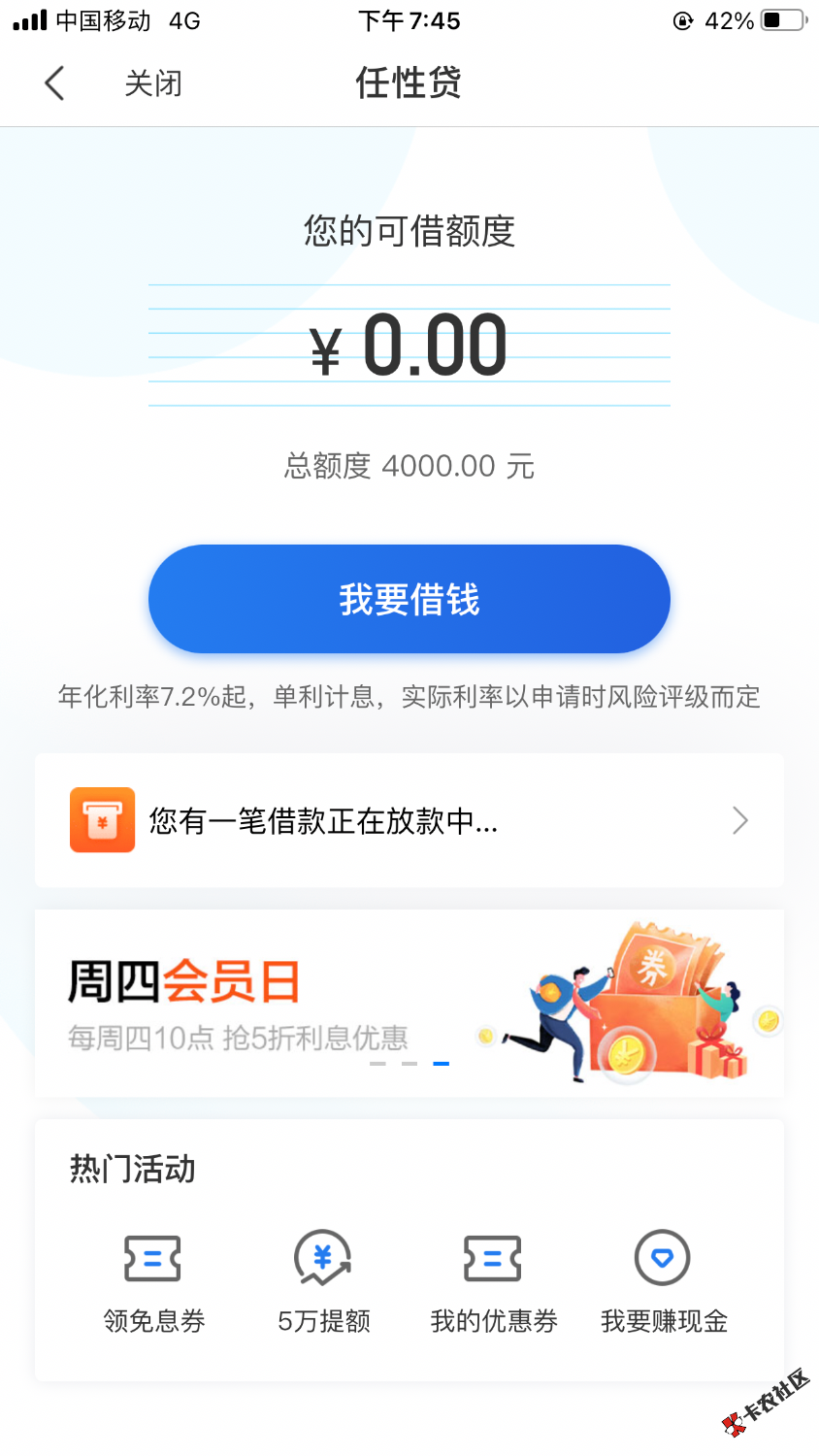Open the 您有一笔借款正在放款中 loan status row
This screenshot has width=819, height=1456.
pyautogui.click(x=409, y=820)
